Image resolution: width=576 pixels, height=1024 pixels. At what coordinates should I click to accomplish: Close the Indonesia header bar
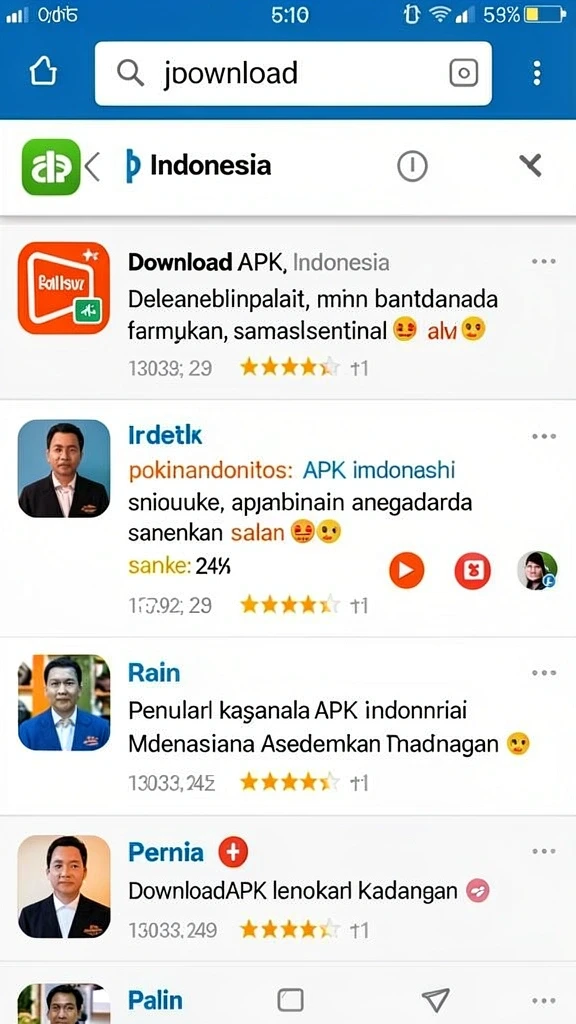tap(530, 165)
